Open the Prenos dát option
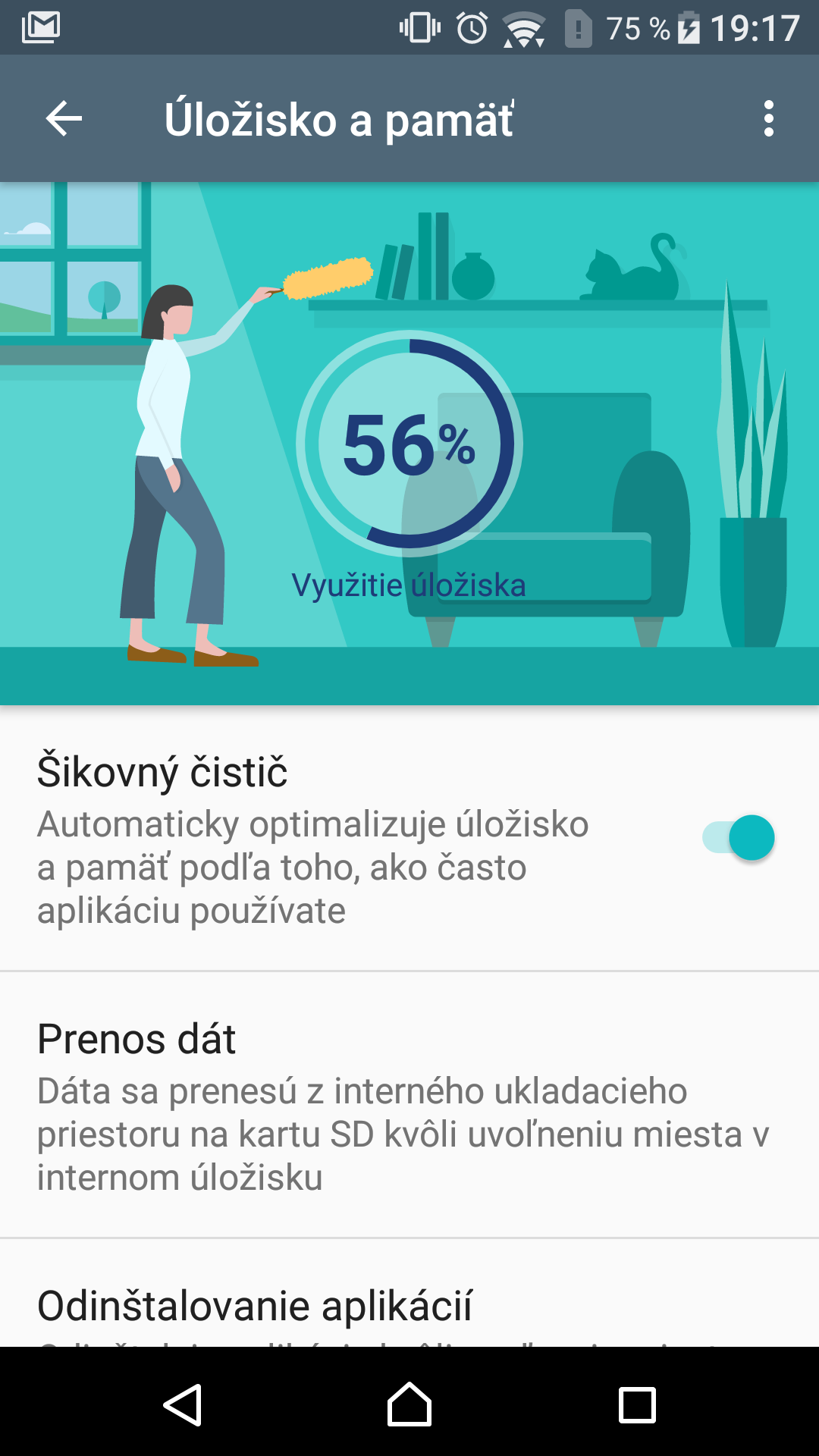This screenshot has width=819, height=1456. pyautogui.click(x=409, y=1106)
